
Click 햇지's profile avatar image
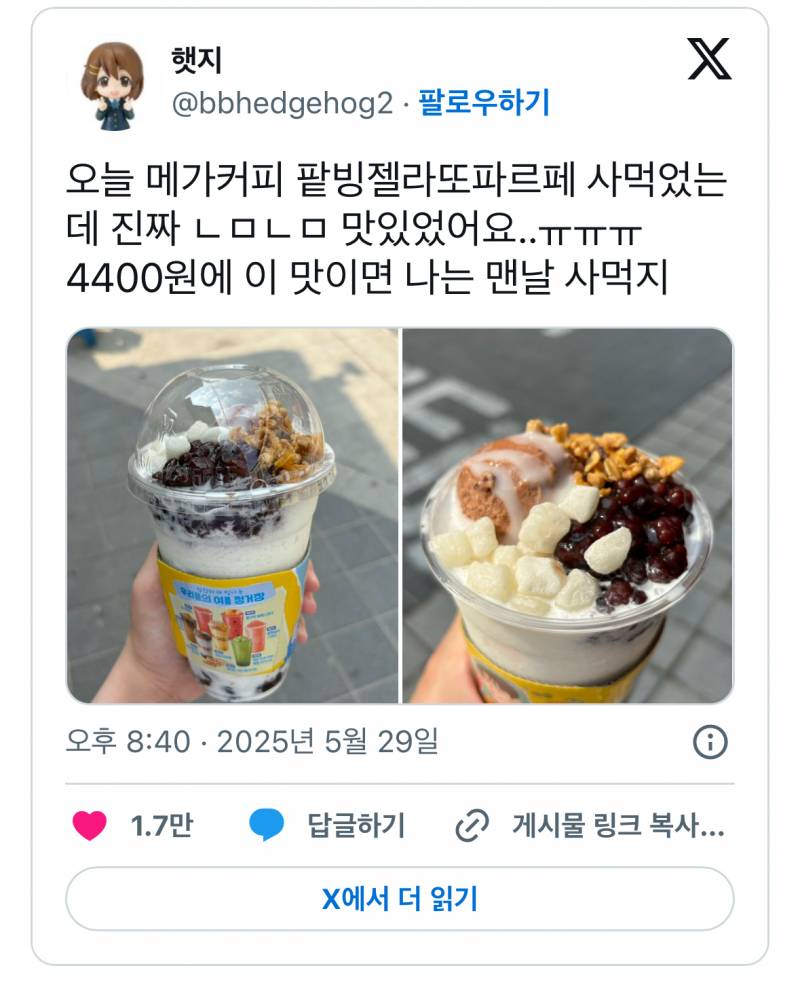[x=111, y=81]
